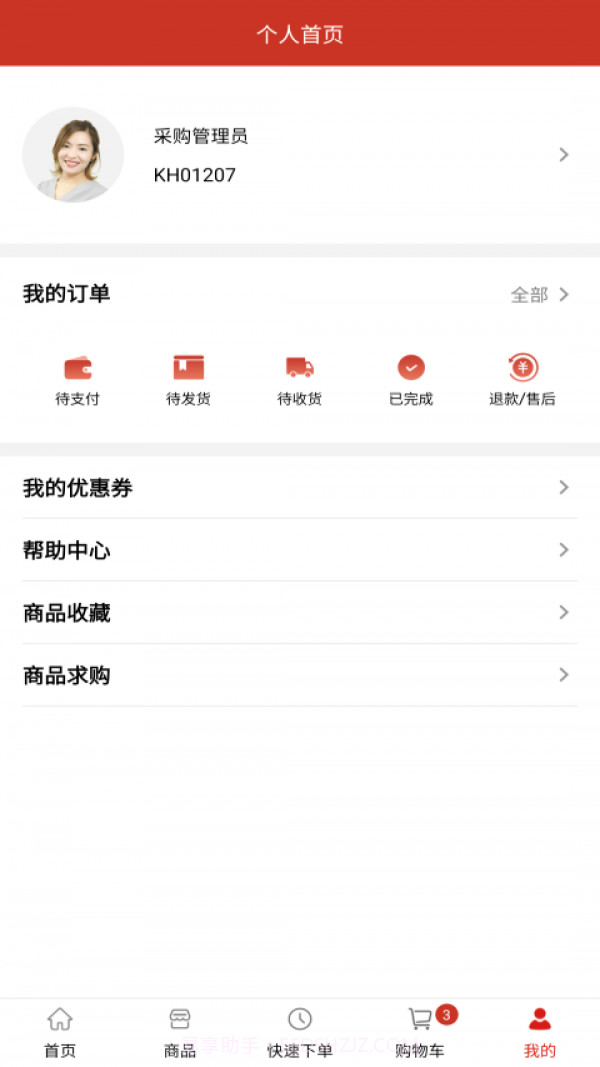Screen dimensions: 600x1067
Task: View all orders via 全部
Action: click(540, 294)
